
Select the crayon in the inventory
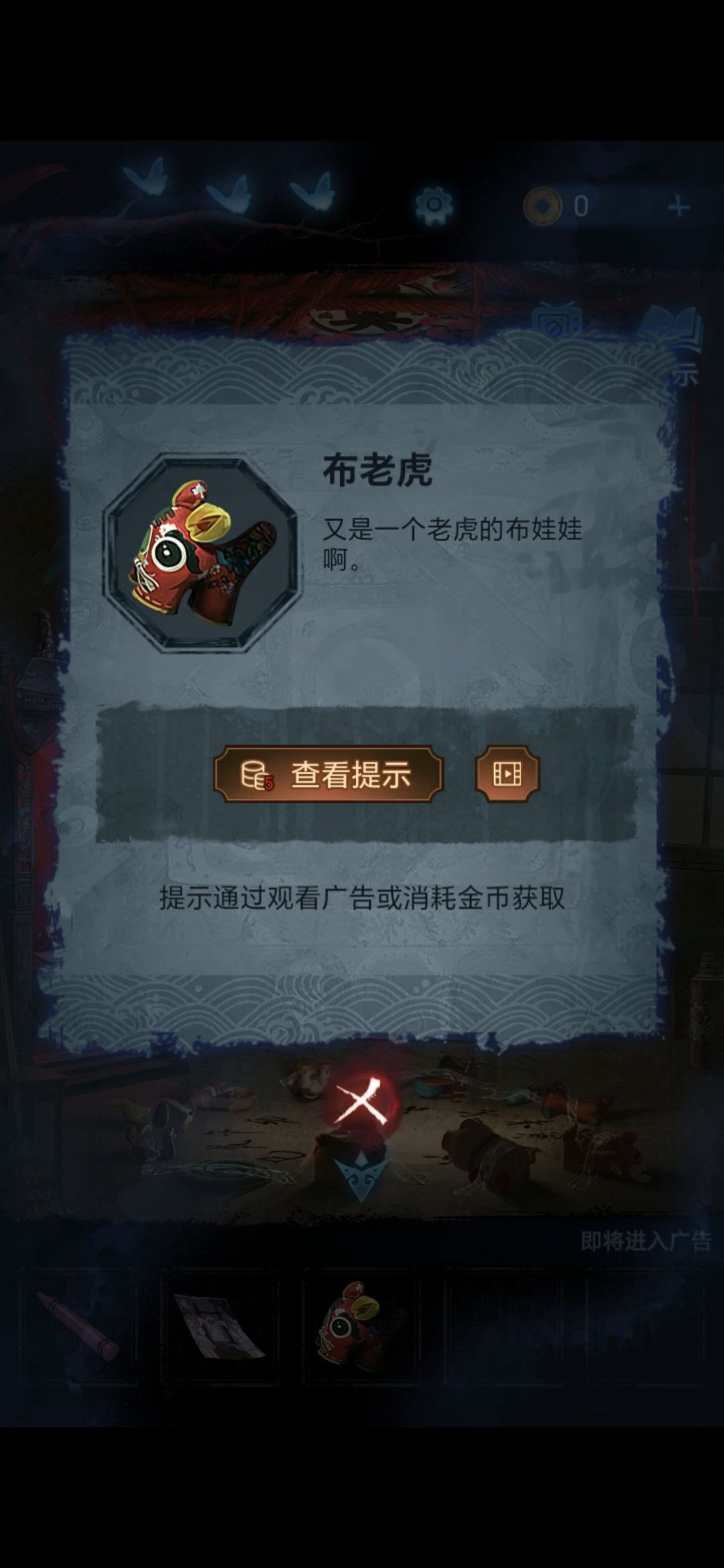point(78,1325)
